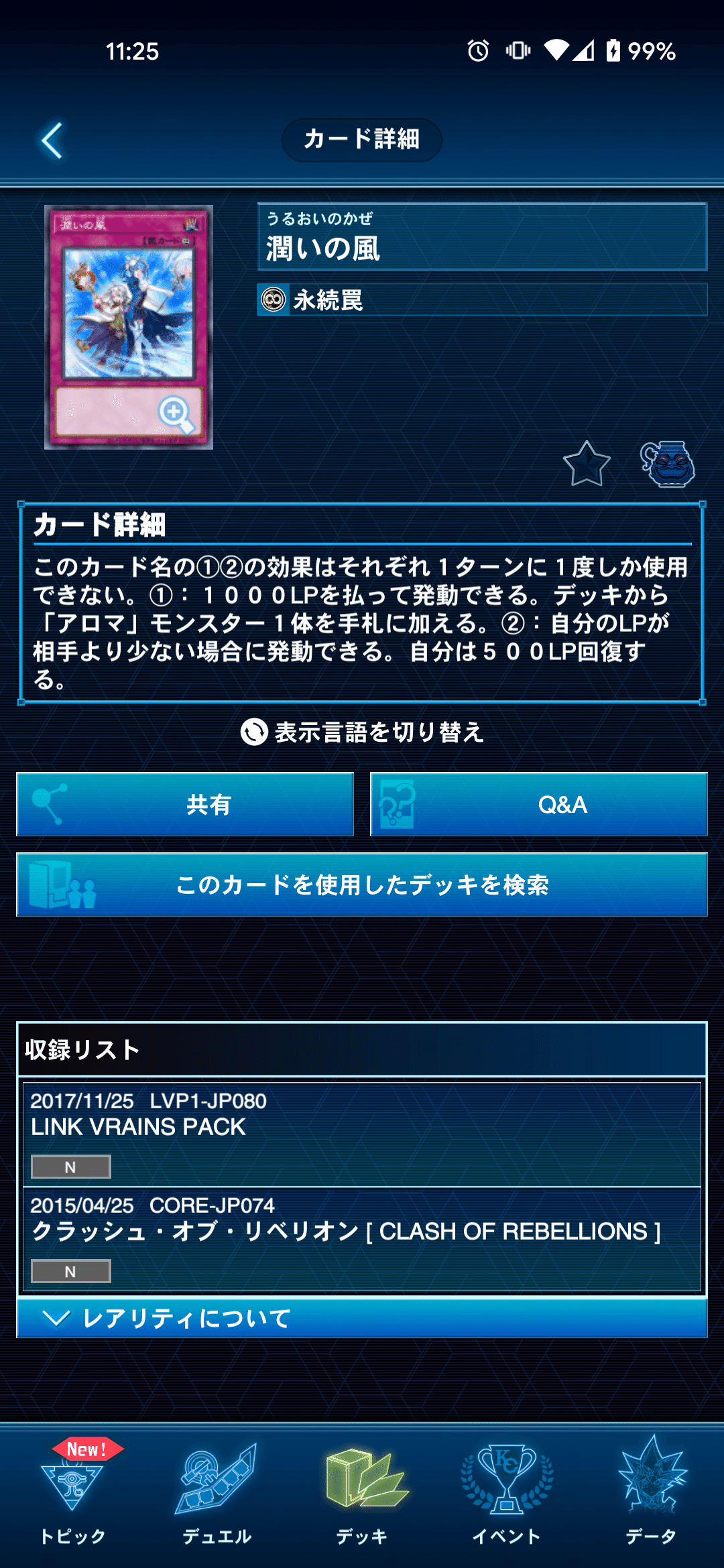Tap the blue pot icon beside the star

pos(668,464)
